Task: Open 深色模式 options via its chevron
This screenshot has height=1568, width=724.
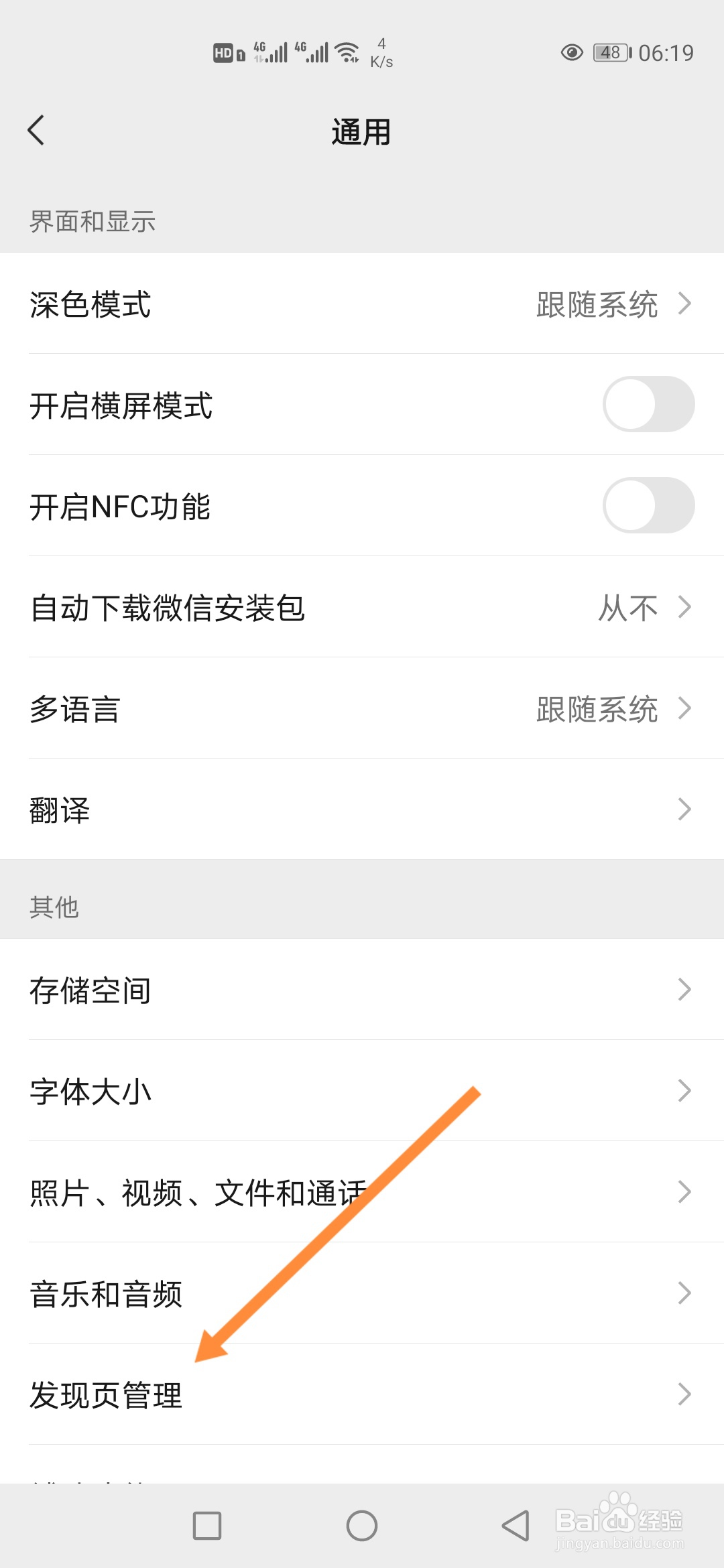Action: tap(685, 304)
